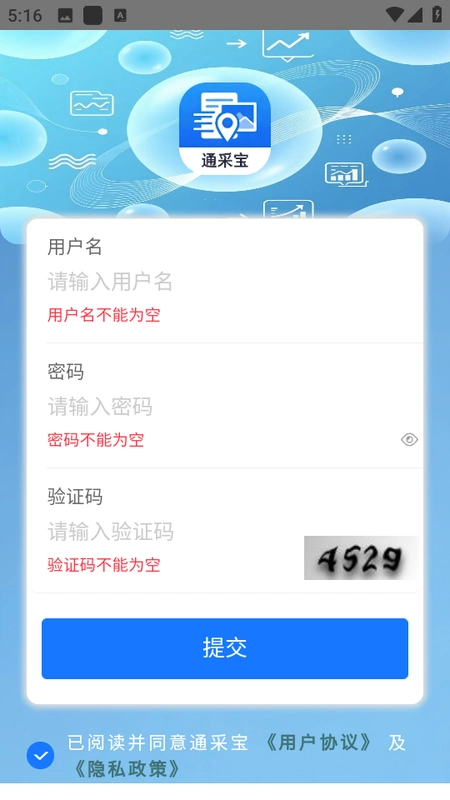This screenshot has width=450, height=800.
Task: Toggle password visibility with the eye icon
Action: [x=409, y=440]
